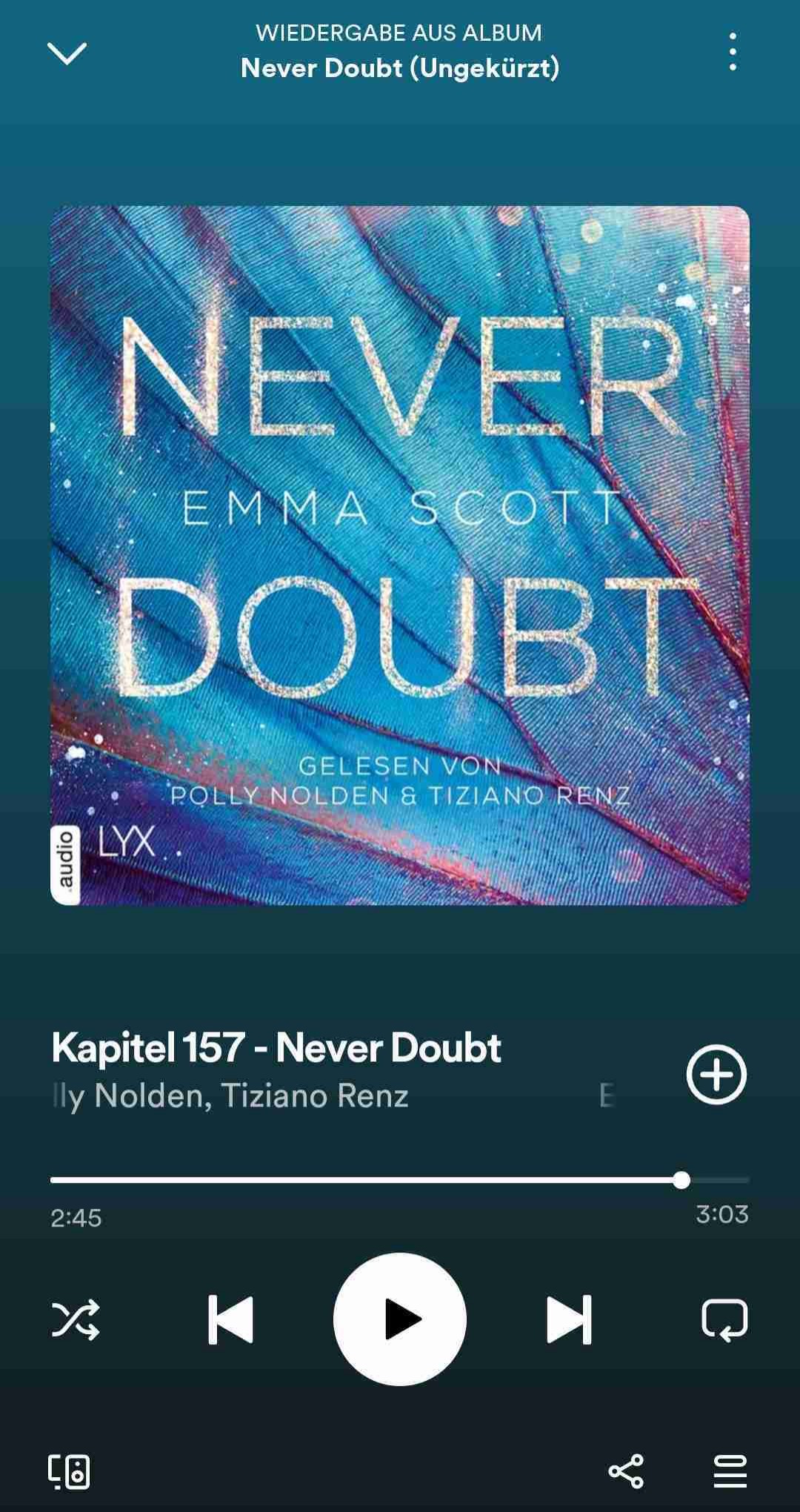800x1512 pixels.
Task: Open the playback queue
Action: click(730, 1470)
